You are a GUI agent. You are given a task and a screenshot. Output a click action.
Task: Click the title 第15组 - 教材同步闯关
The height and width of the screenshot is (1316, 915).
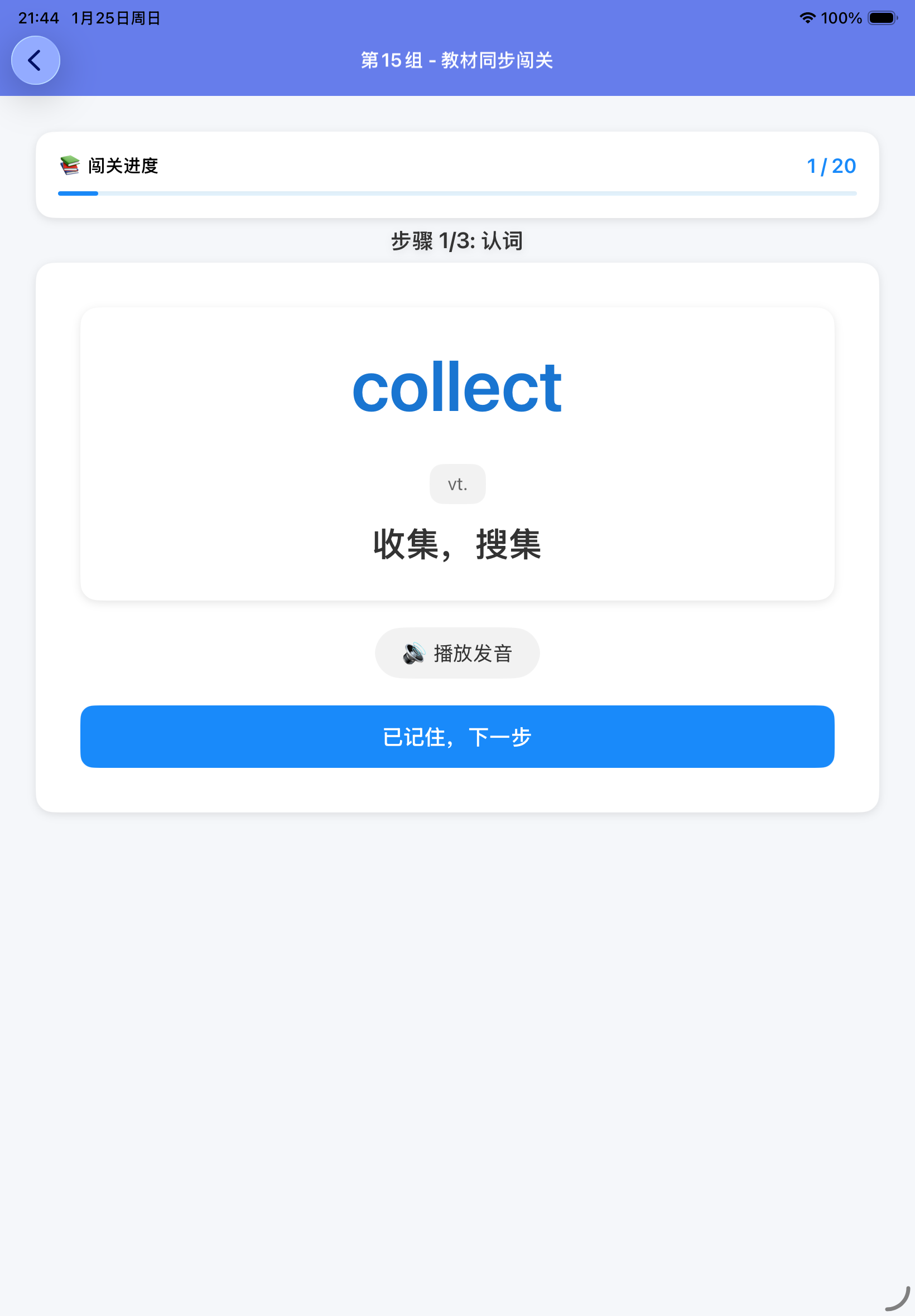[457, 60]
